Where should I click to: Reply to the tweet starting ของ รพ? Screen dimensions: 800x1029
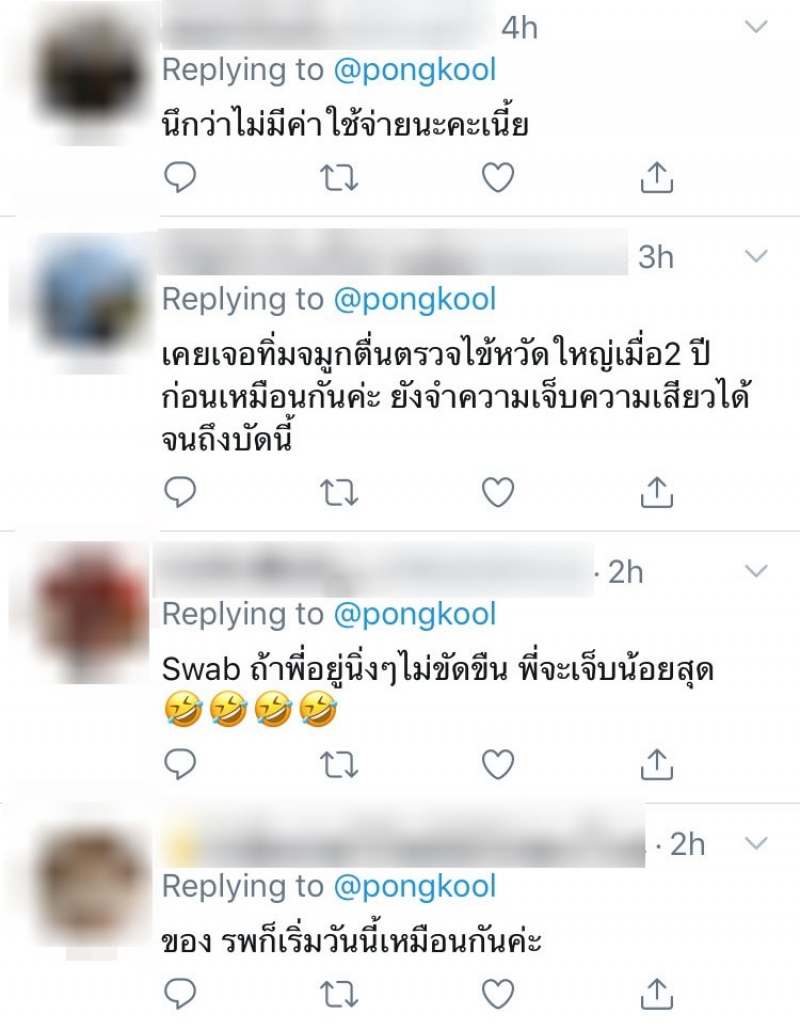pyautogui.click(x=180, y=992)
